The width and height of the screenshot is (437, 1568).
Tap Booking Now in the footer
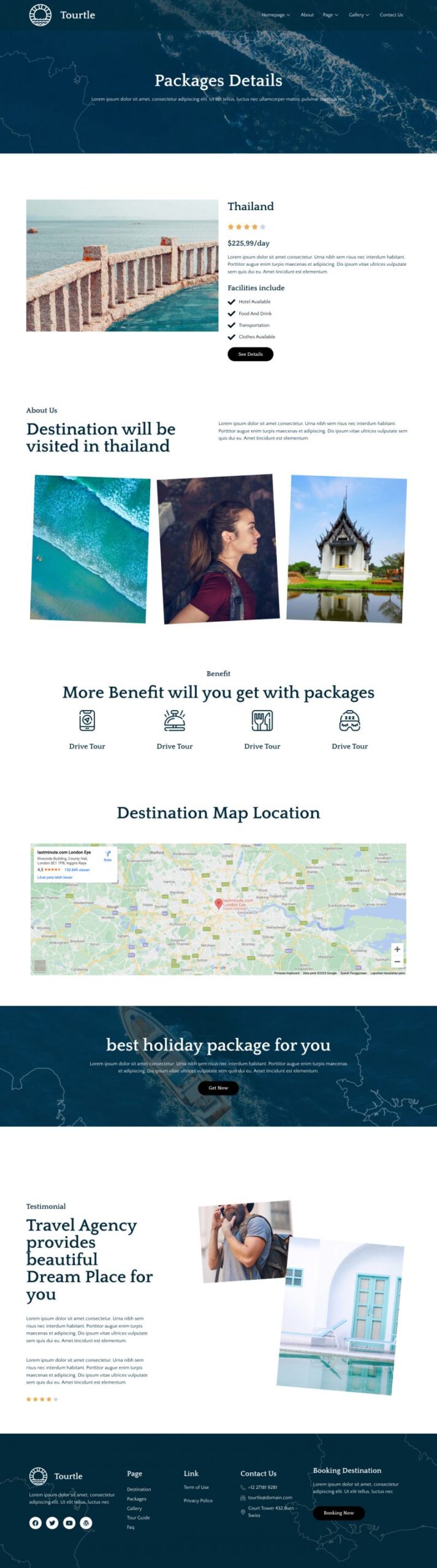(x=338, y=1513)
